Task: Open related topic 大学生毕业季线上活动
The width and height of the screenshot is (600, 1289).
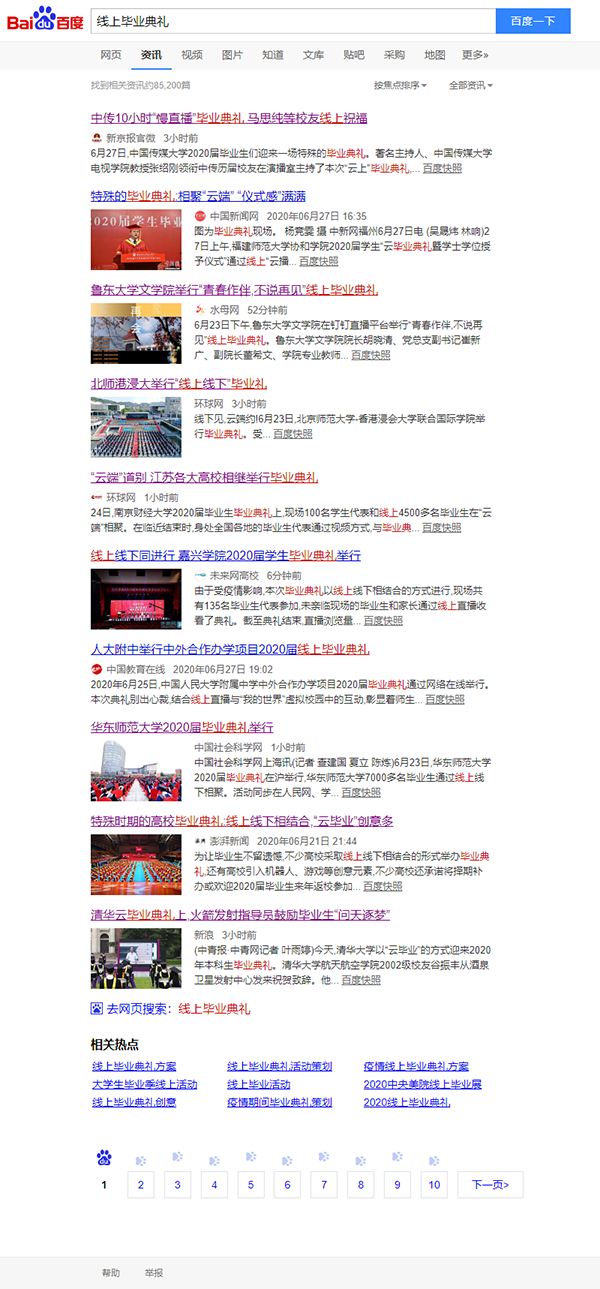Action: [x=145, y=1084]
